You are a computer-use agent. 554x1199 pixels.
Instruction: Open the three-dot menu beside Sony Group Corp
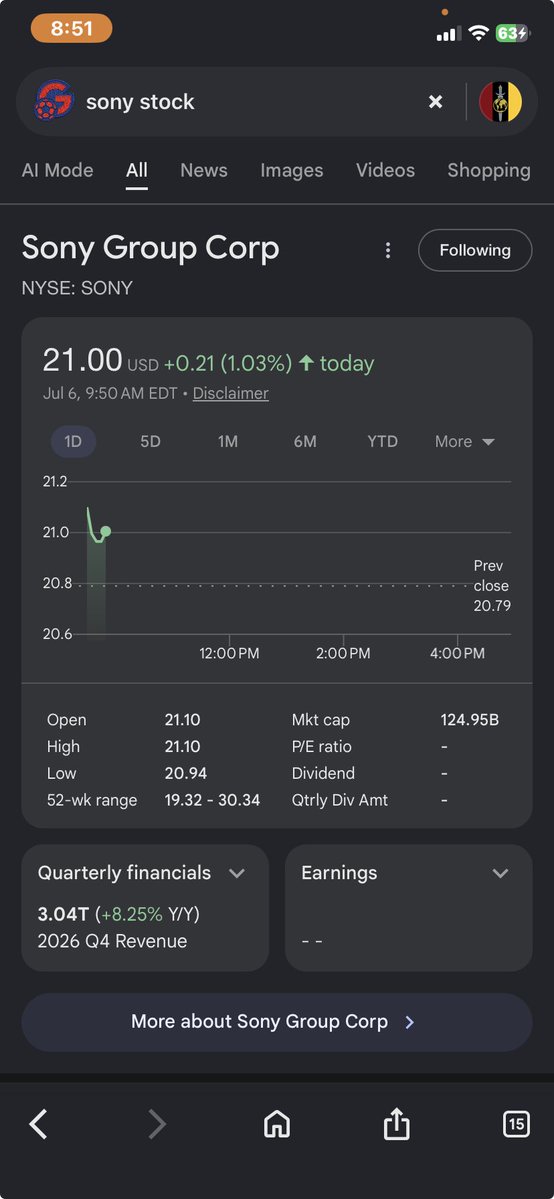click(388, 250)
